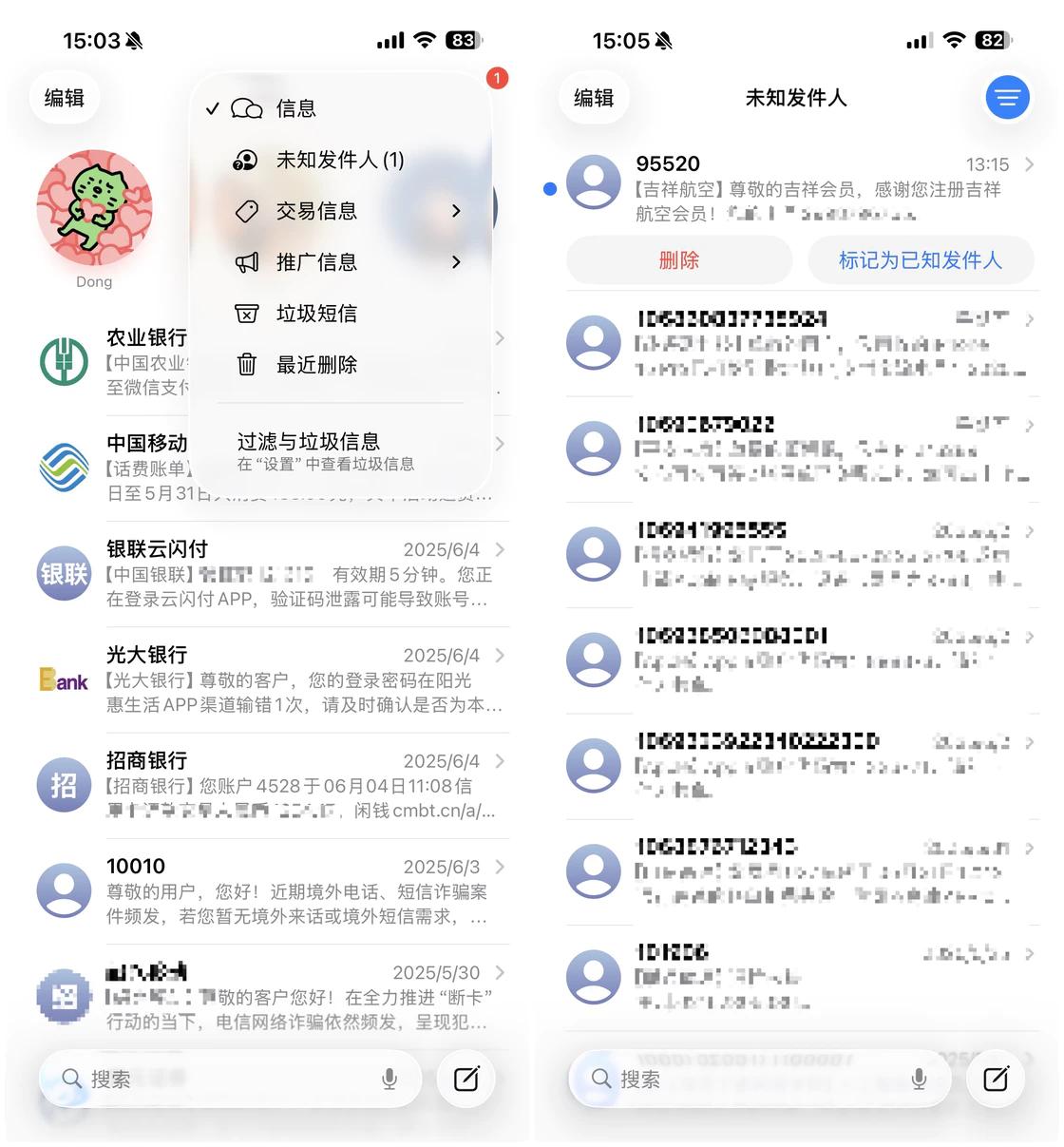Tap 过滤与垃圾信息 settings entry
This screenshot has height=1147, width=1064.
[x=325, y=450]
